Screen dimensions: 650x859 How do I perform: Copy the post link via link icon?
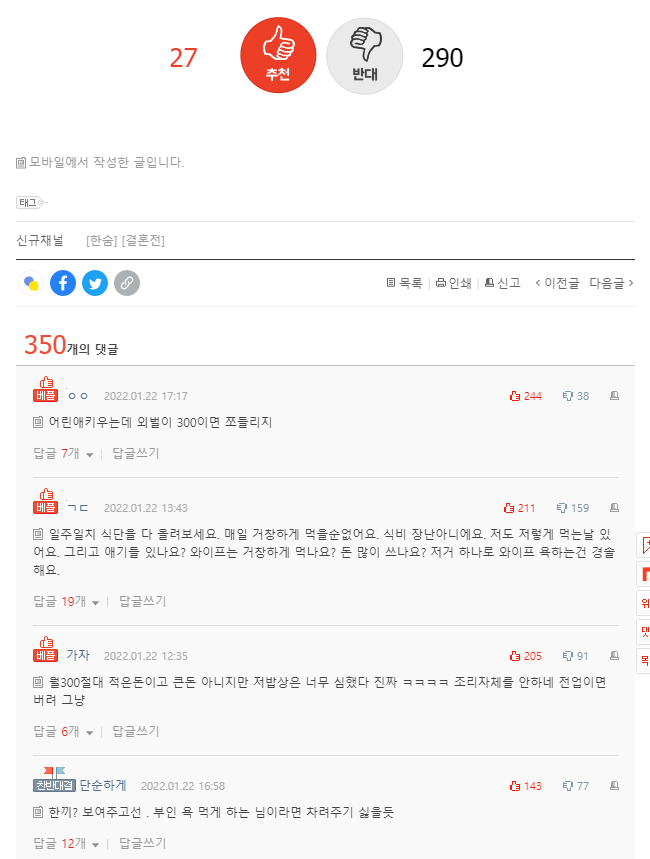click(127, 283)
